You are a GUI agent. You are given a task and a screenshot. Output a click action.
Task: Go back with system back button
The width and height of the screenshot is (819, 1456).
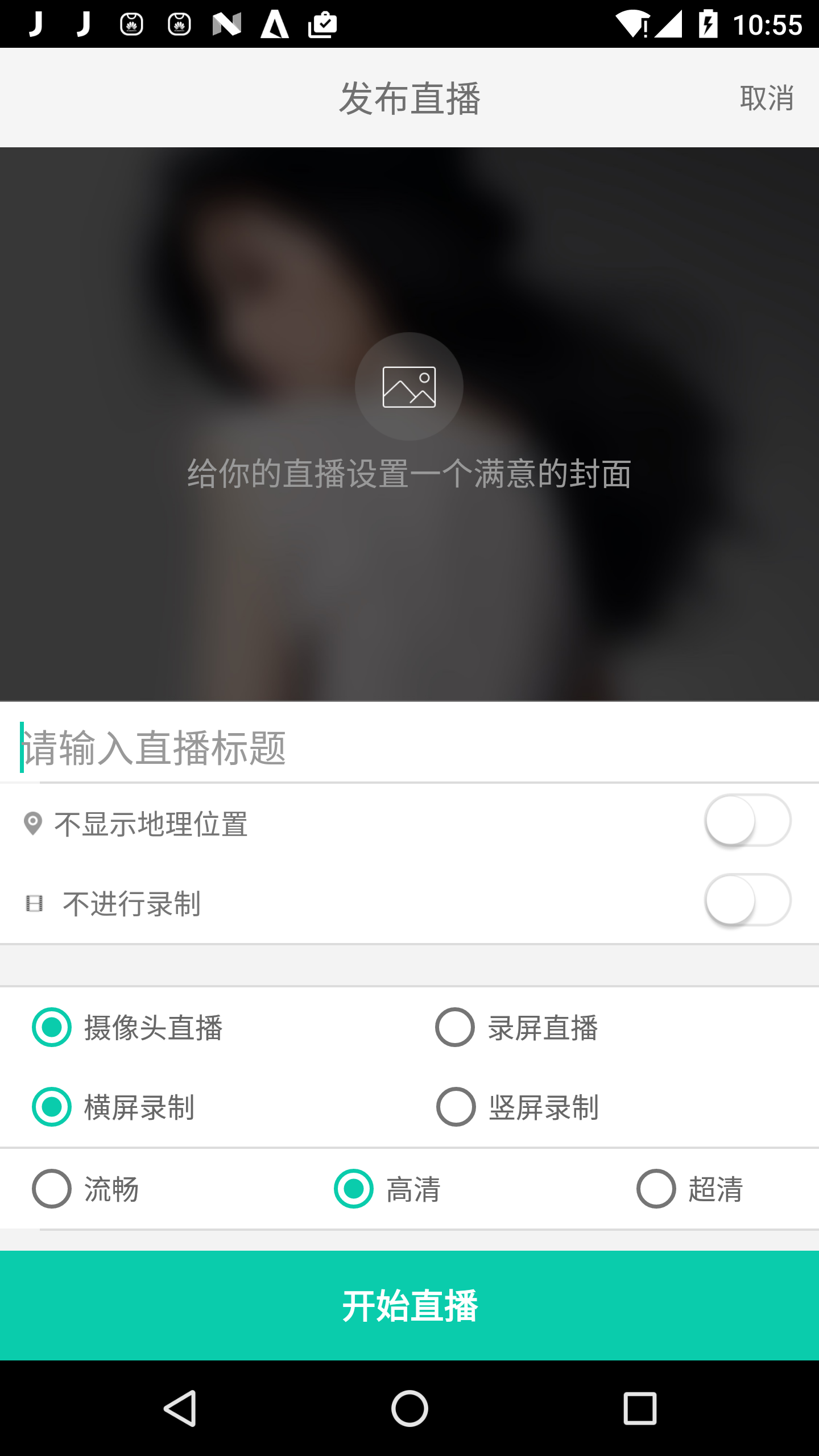tap(180, 1408)
